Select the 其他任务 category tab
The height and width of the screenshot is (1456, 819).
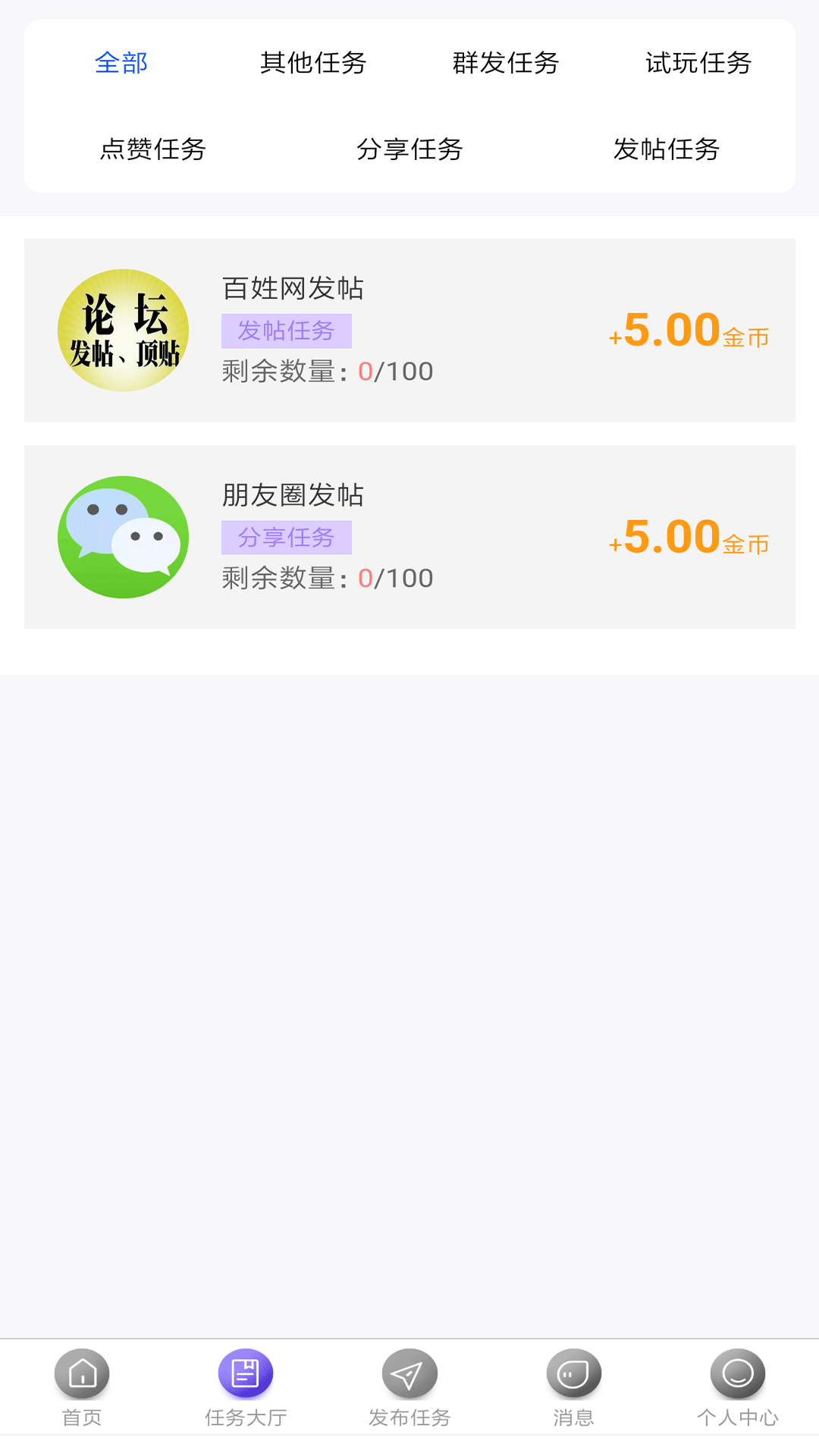pos(314,64)
